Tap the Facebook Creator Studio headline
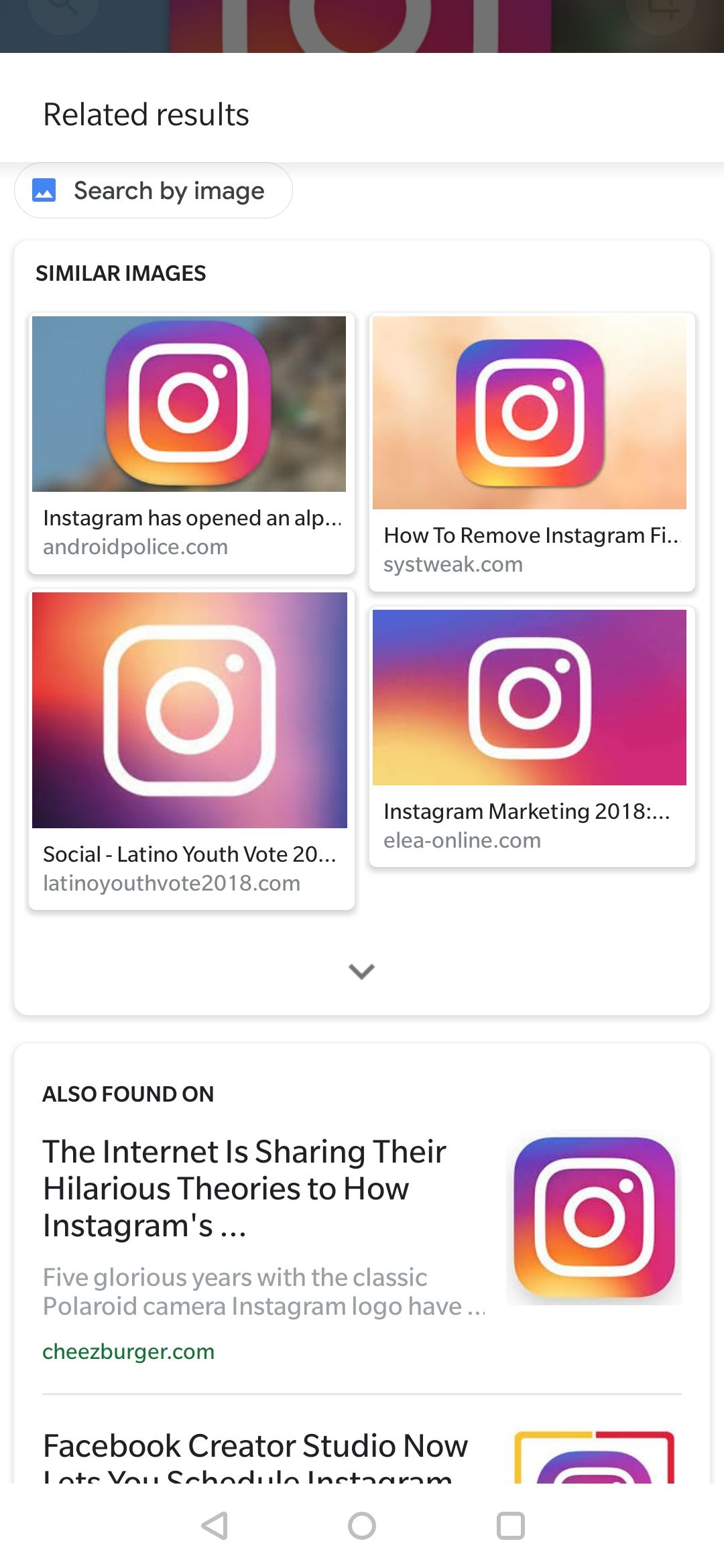This screenshot has height=1568, width=724. [x=255, y=1445]
